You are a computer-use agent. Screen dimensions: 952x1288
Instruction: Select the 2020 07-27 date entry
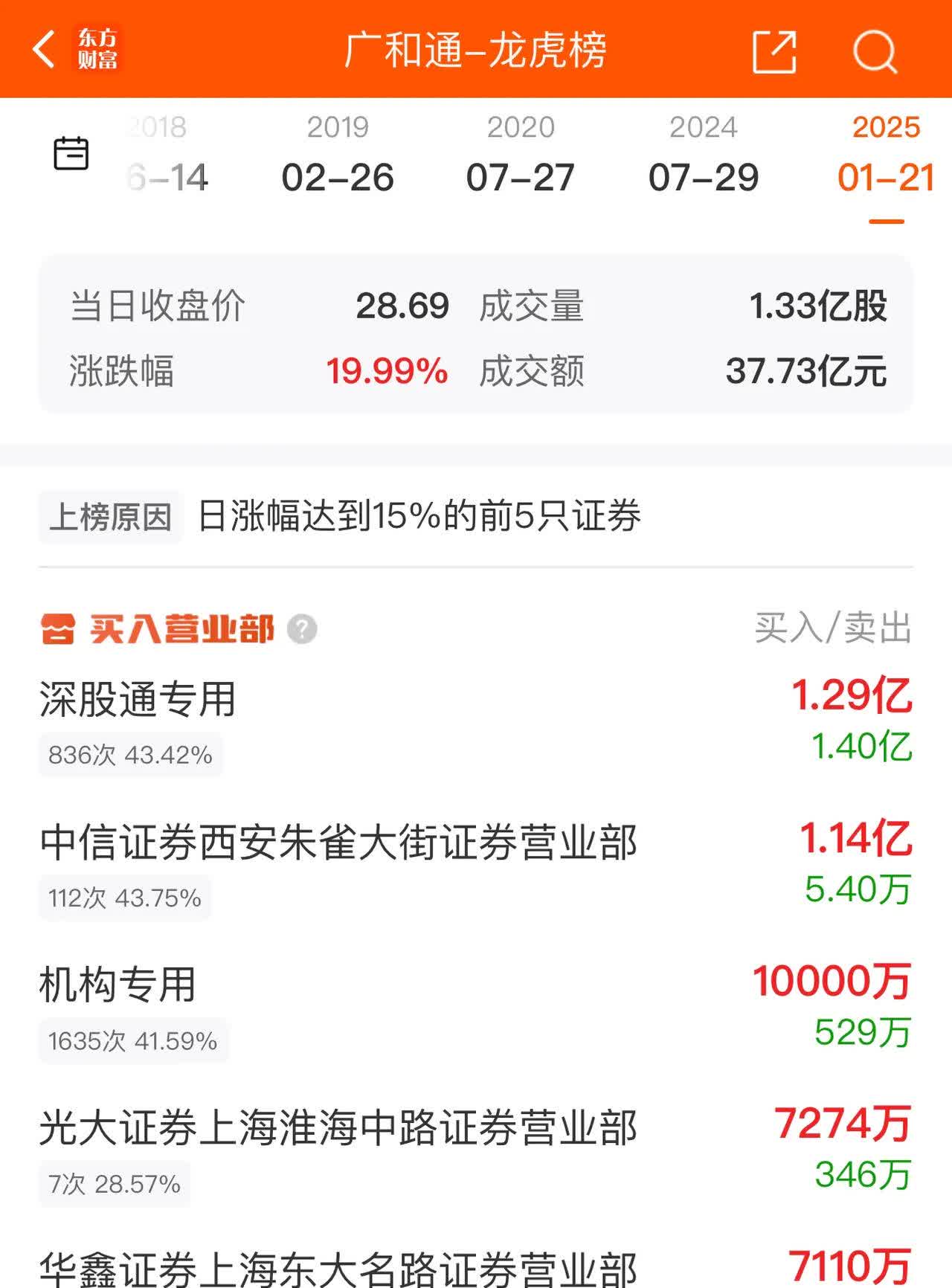521,152
